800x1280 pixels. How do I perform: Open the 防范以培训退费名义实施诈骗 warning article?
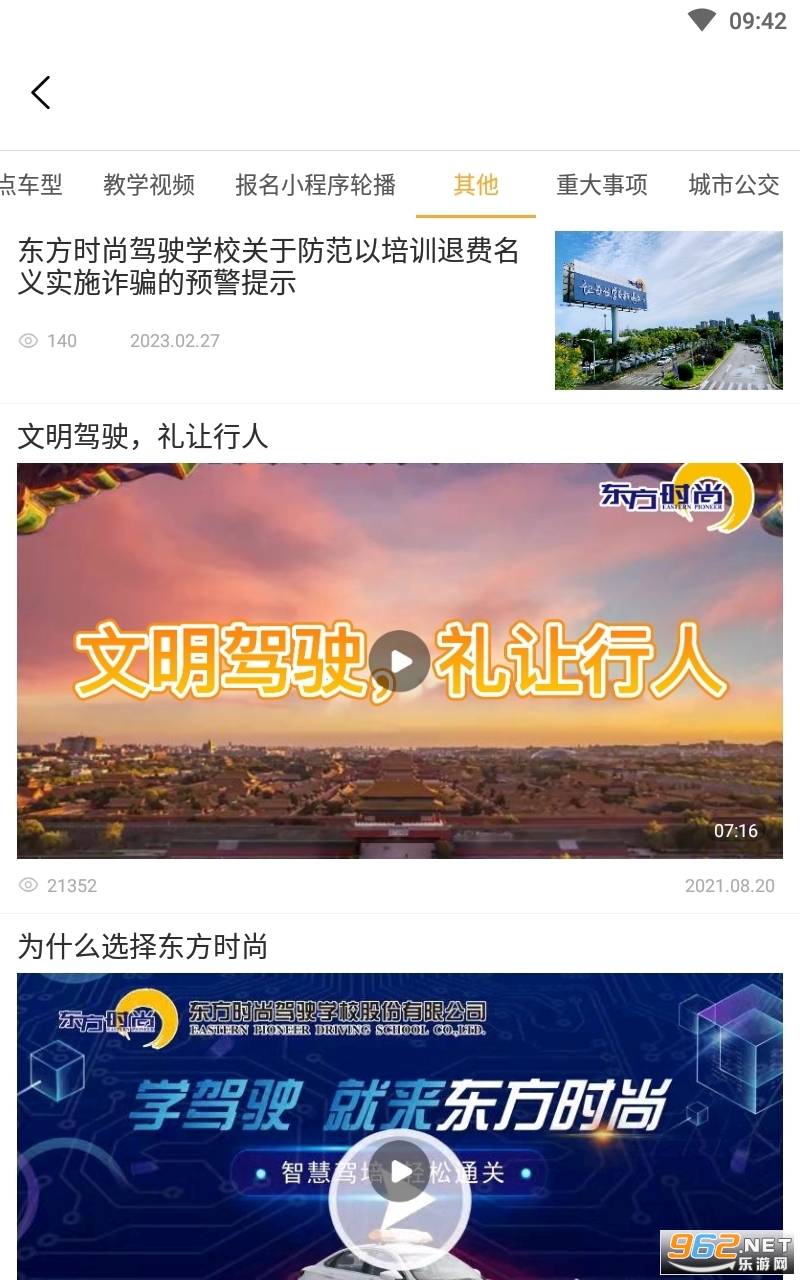[x=270, y=266]
